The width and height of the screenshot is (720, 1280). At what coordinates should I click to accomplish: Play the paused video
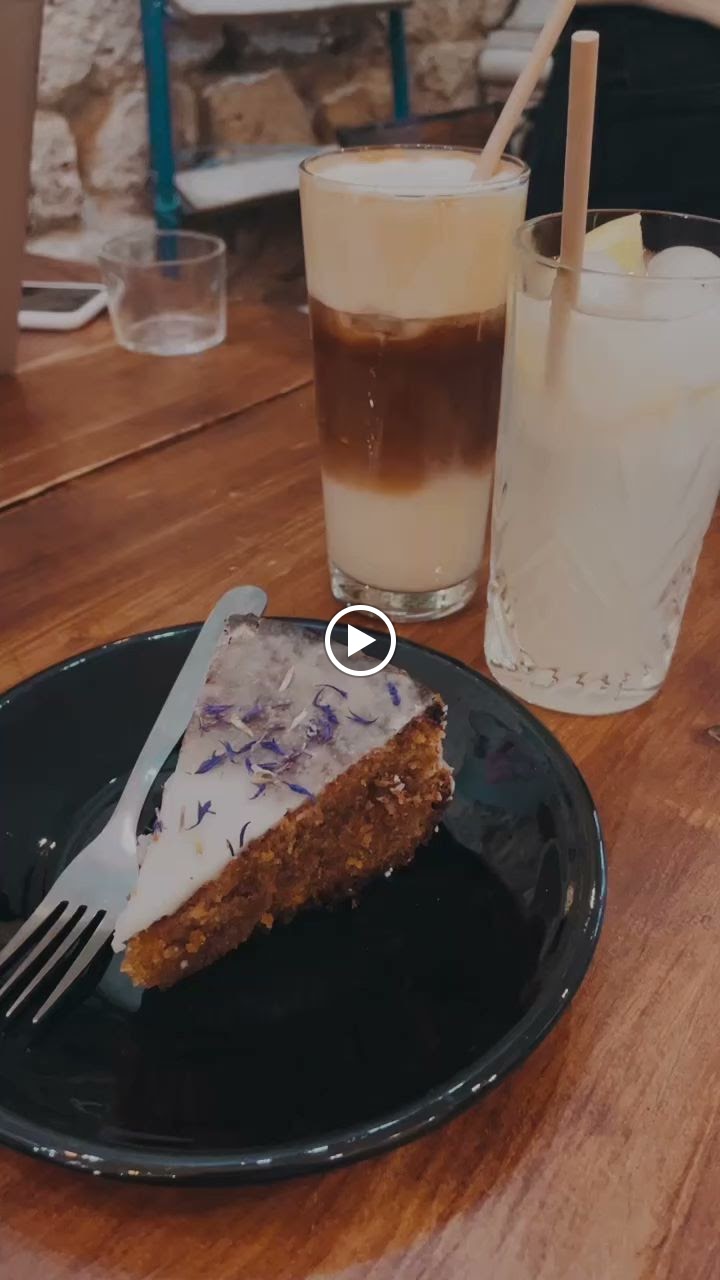(360, 641)
